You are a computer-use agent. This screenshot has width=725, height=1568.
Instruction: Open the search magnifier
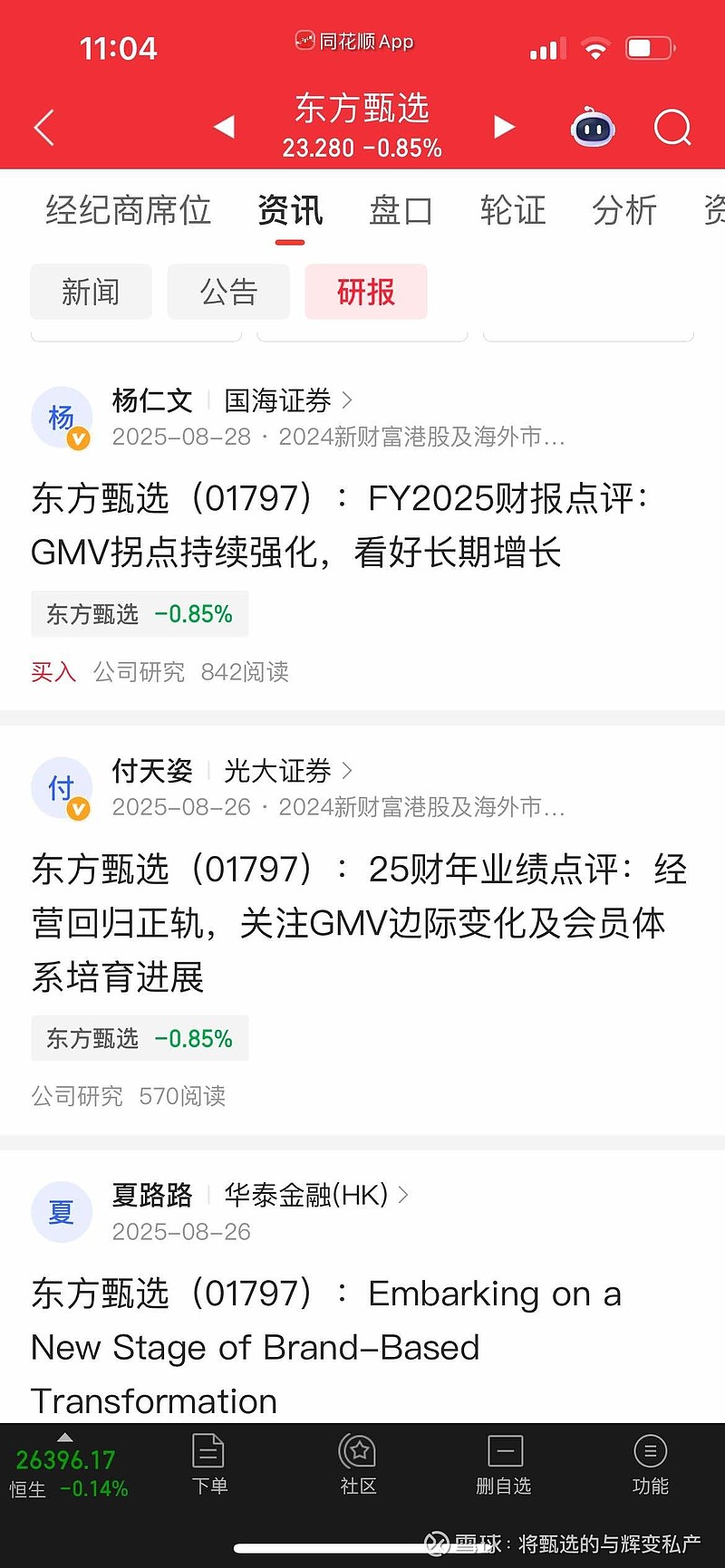click(x=672, y=127)
